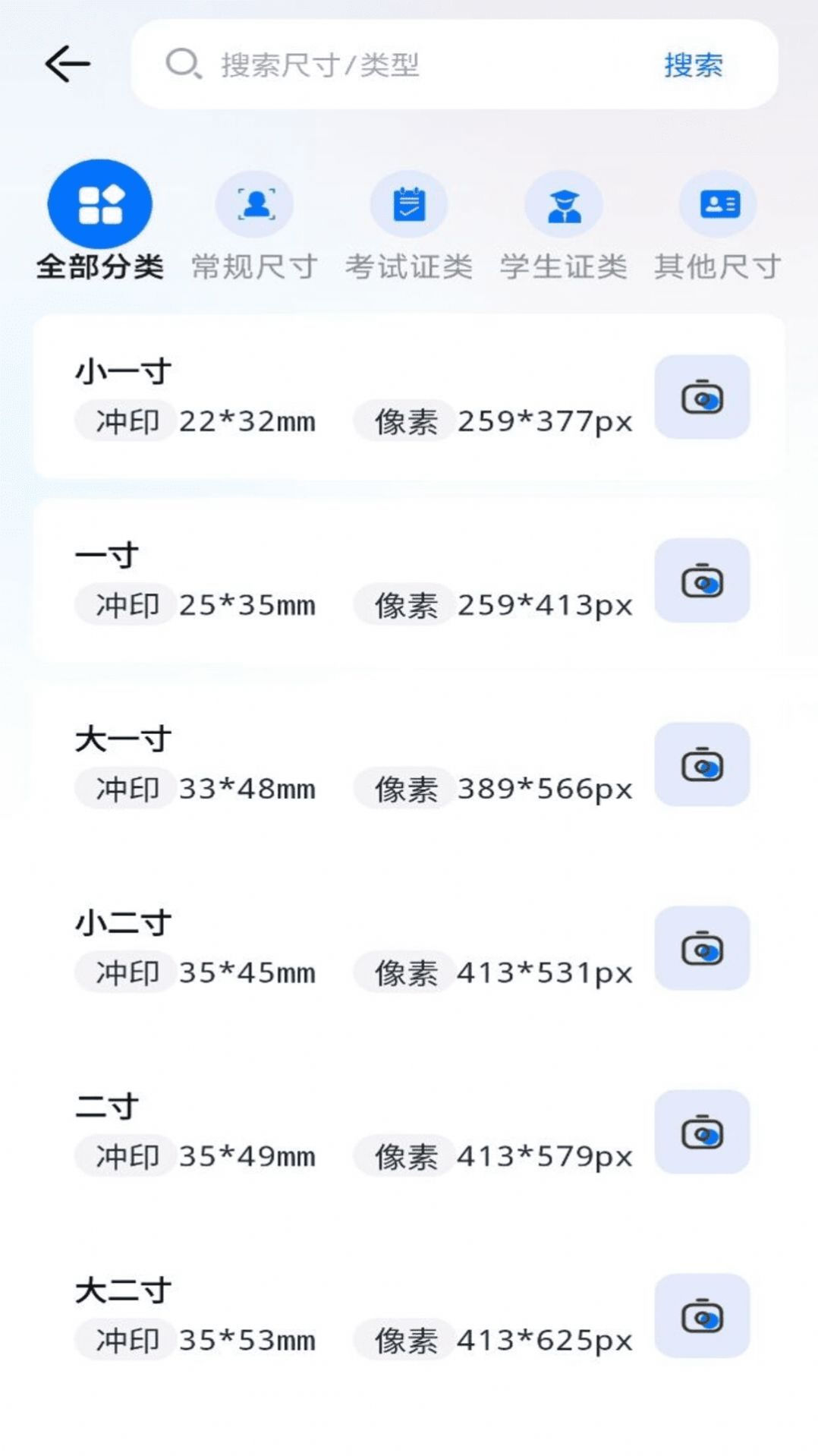This screenshot has width=818, height=1456.
Task: Tap the camera icon beside 大一寸
Action: coord(701,765)
